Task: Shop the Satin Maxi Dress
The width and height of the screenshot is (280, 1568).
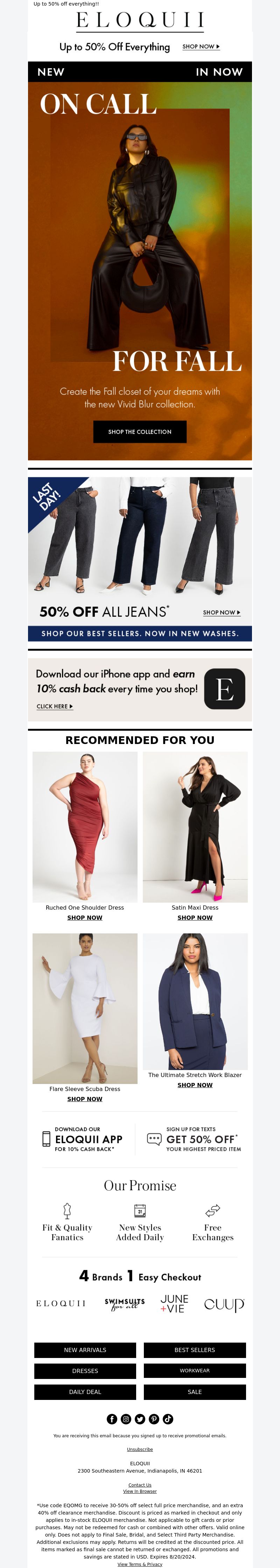Action: pyautogui.click(x=195, y=917)
